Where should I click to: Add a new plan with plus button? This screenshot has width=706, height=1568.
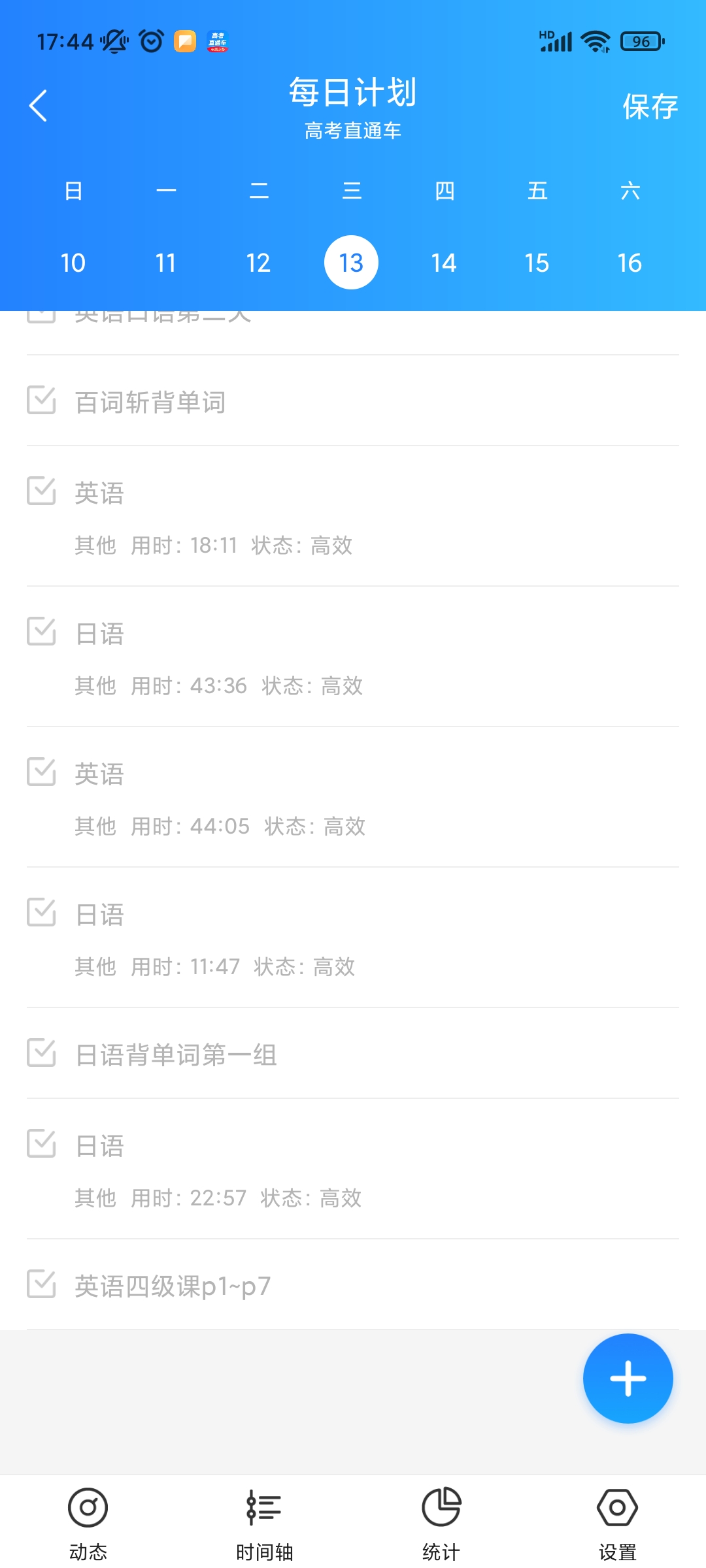628,1379
